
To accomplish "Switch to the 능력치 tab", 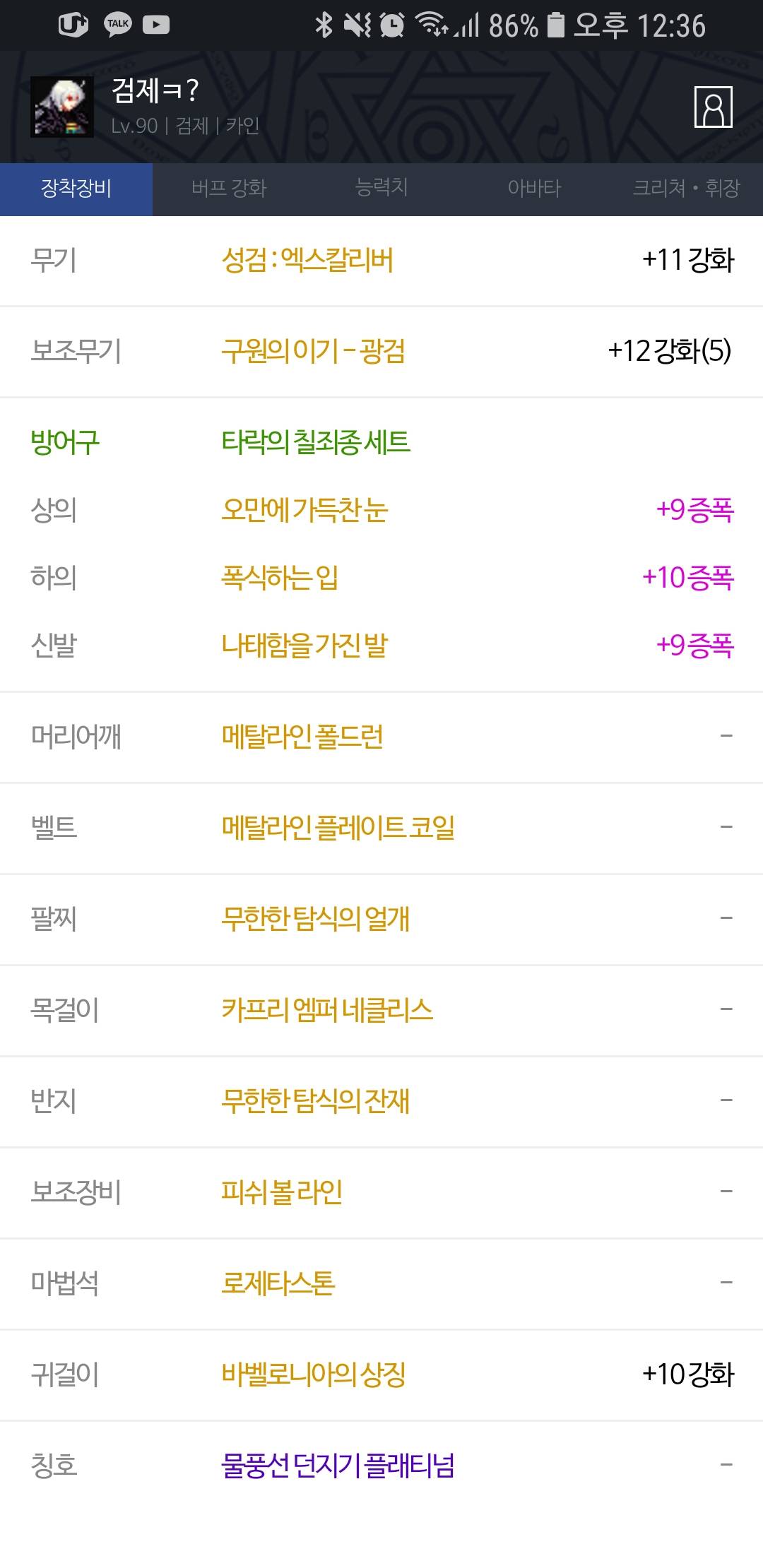I will (381, 189).
